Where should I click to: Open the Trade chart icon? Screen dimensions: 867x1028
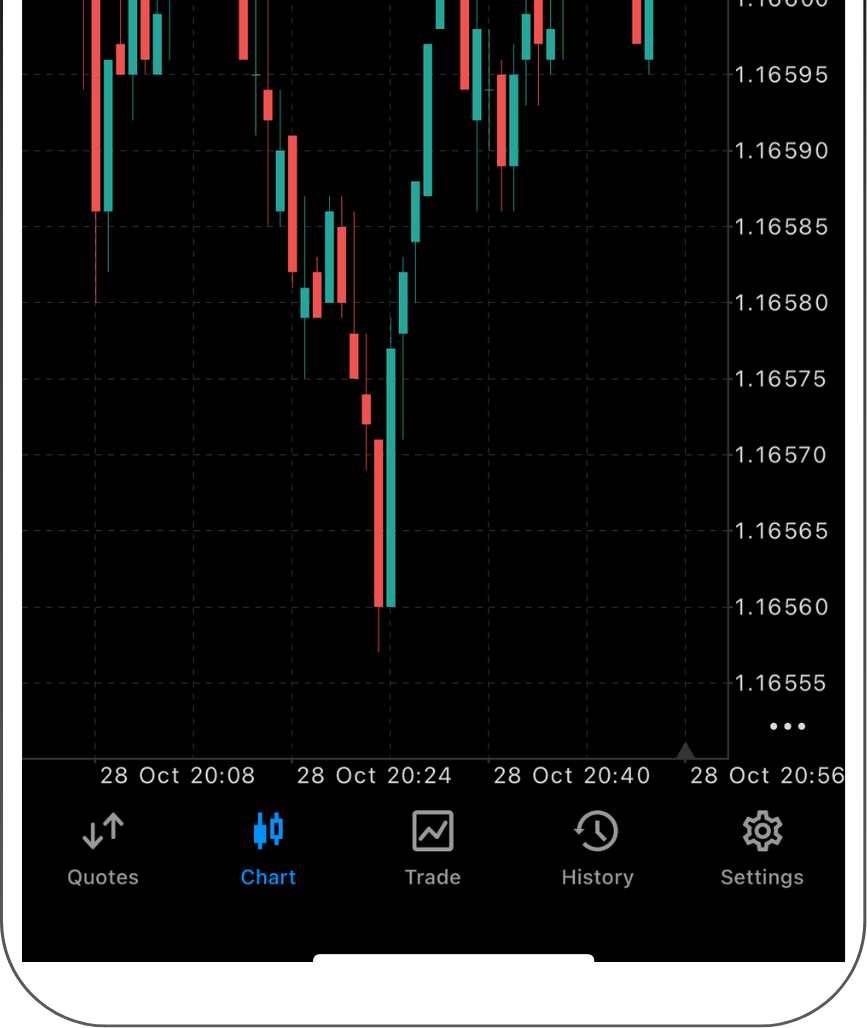coord(432,831)
